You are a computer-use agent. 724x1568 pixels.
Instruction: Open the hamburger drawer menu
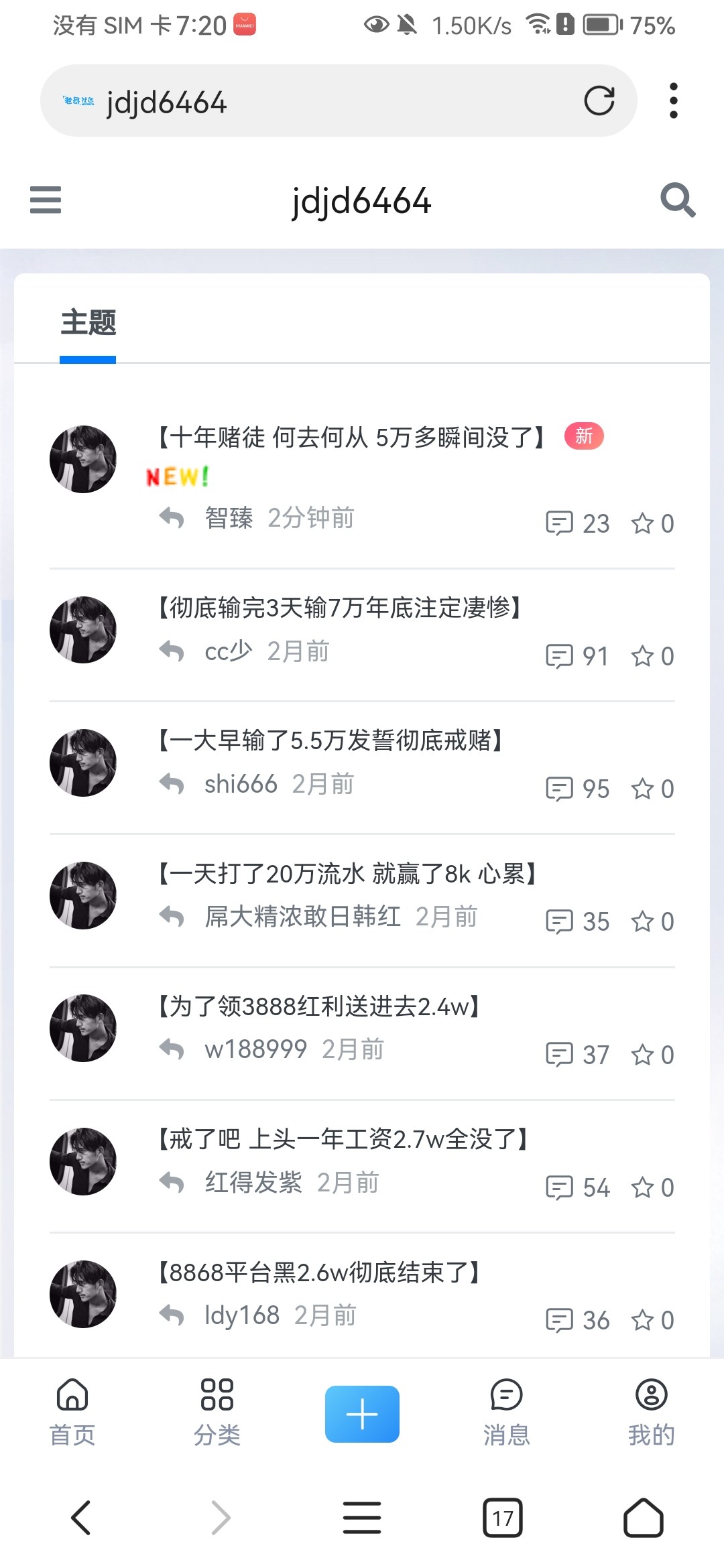coord(46,200)
